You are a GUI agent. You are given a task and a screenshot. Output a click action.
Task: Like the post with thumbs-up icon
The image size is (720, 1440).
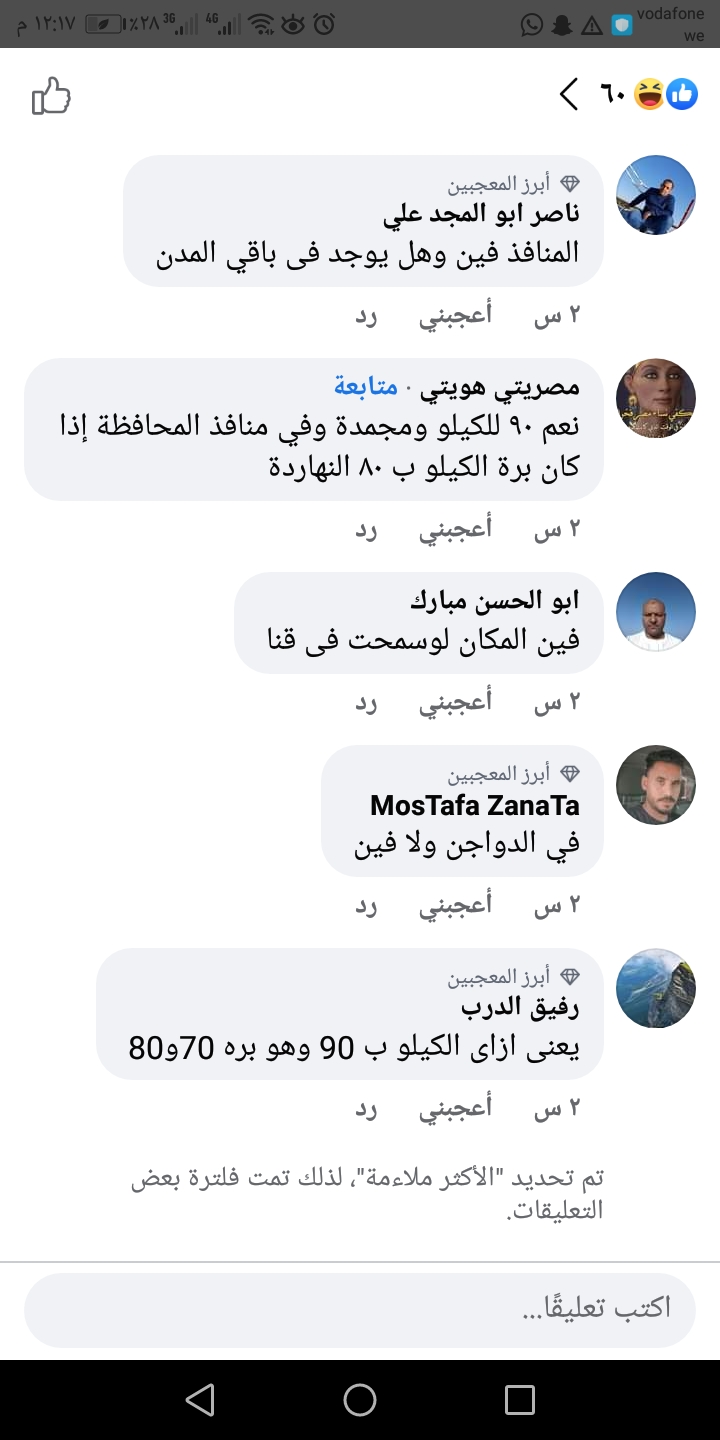click(x=51, y=97)
